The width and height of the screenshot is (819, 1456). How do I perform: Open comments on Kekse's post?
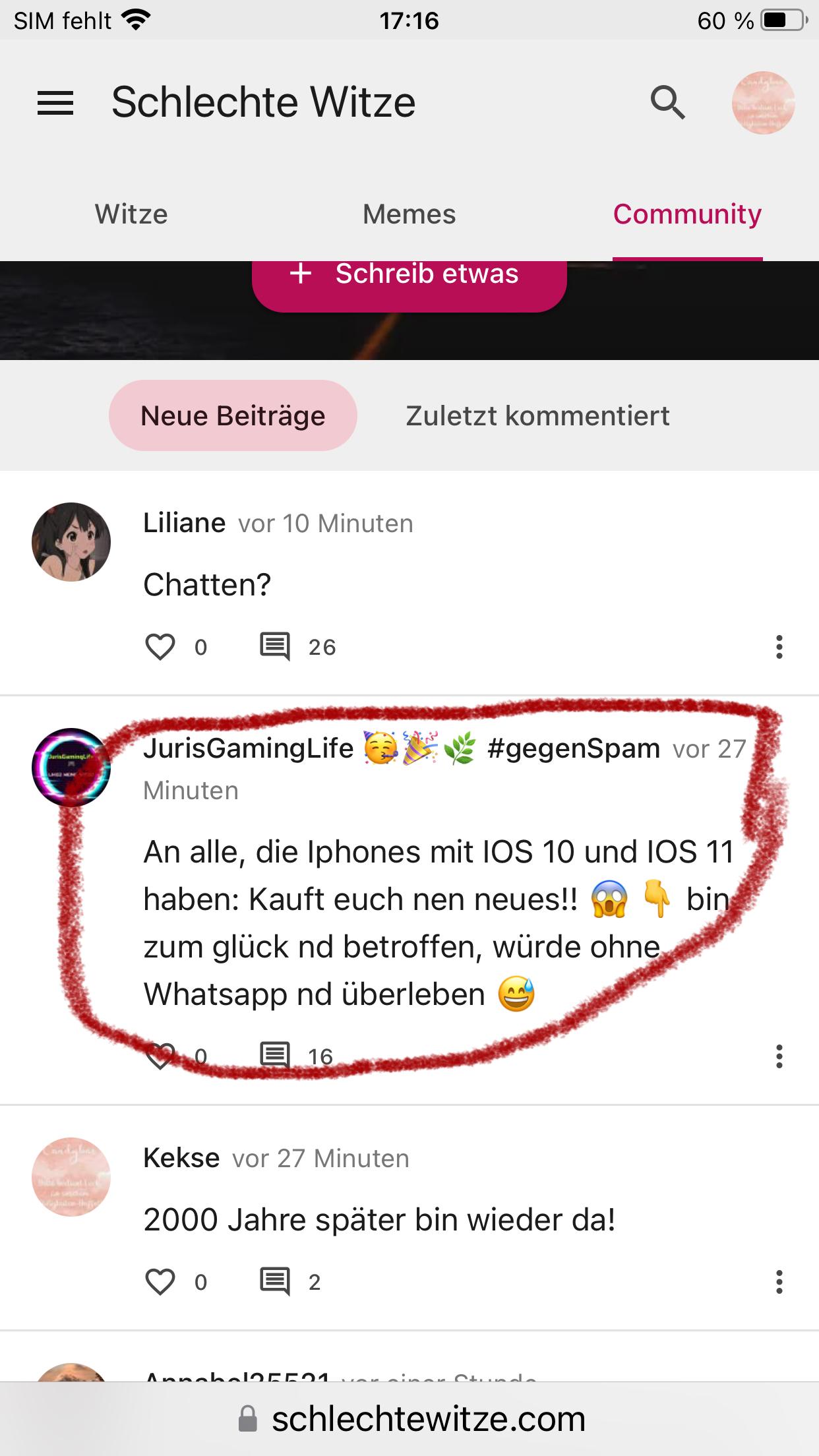pos(275,1282)
